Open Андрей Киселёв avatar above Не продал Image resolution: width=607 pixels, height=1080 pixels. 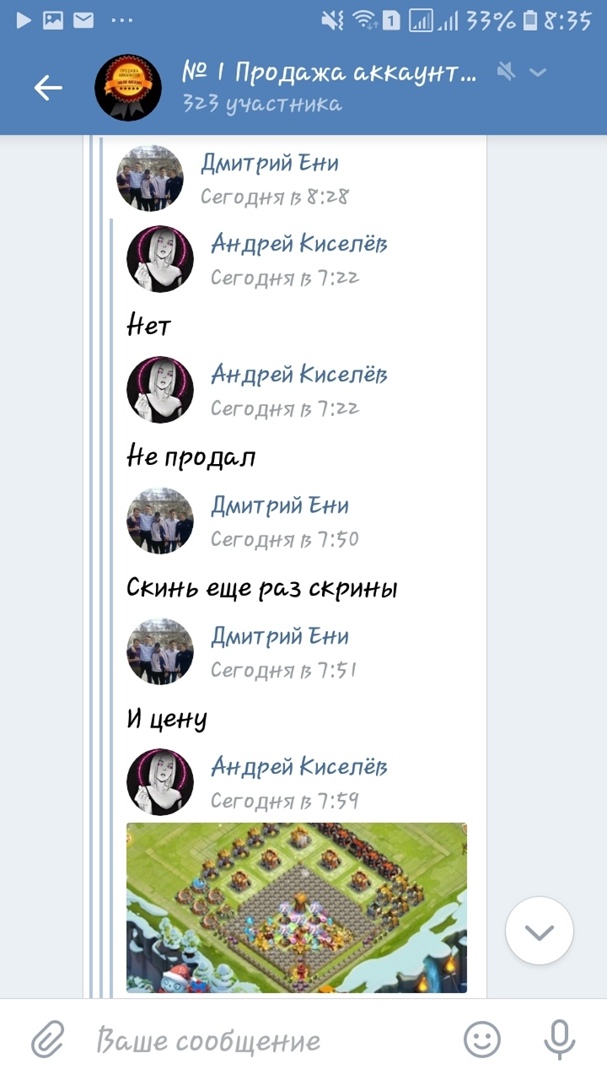[160, 390]
